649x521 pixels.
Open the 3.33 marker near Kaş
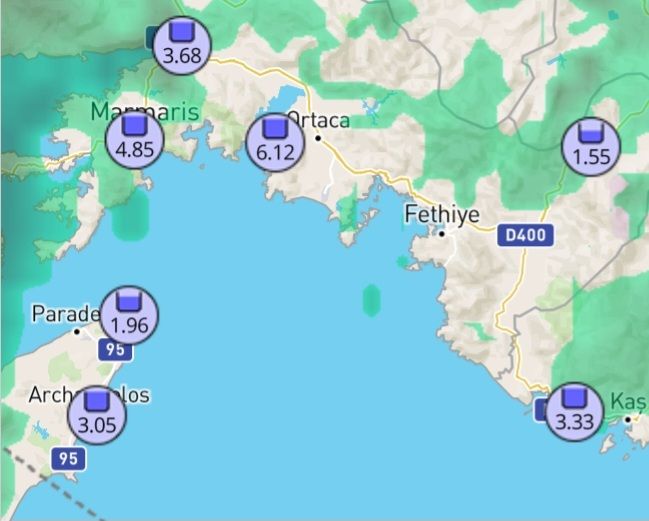tap(575, 411)
